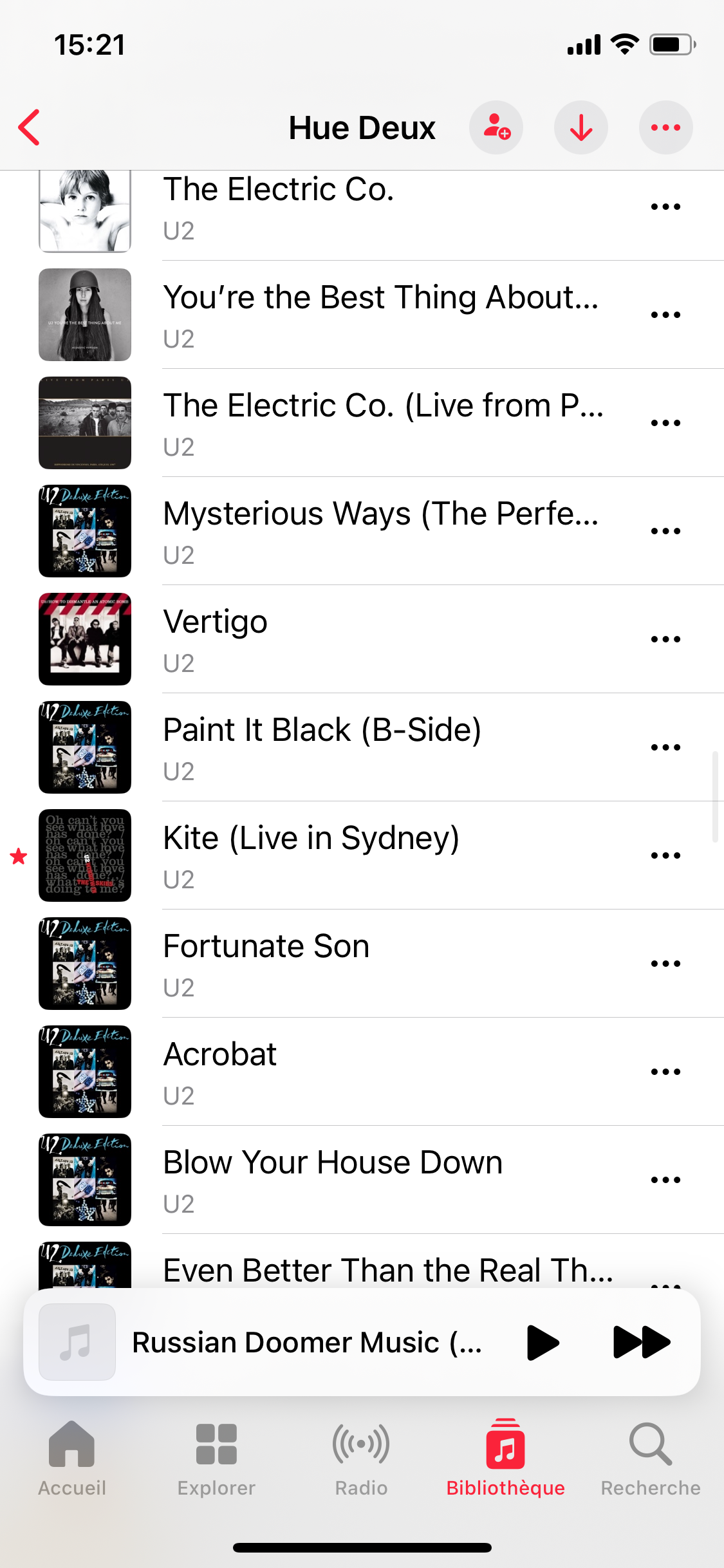Switch to the Accueil tab
724x1568 pixels.
pos(72,1459)
